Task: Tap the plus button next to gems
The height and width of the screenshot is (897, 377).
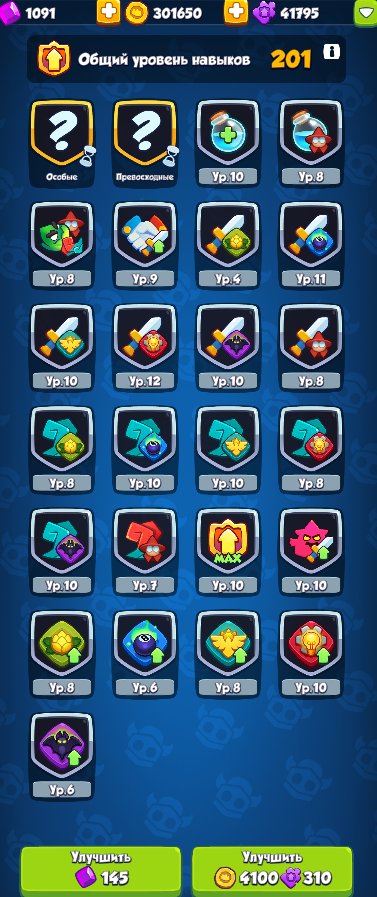Action: 108,12
